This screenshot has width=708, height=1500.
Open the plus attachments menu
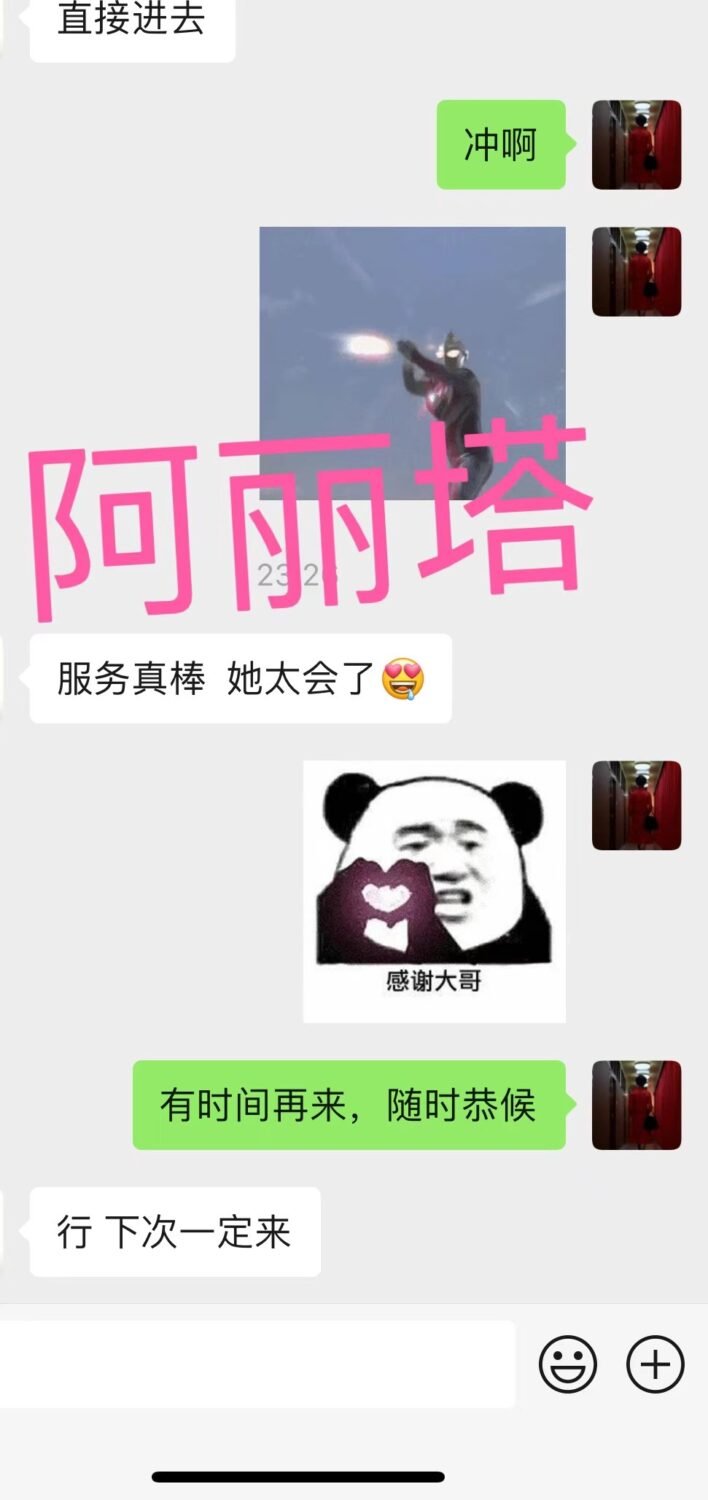pyautogui.click(x=655, y=1365)
